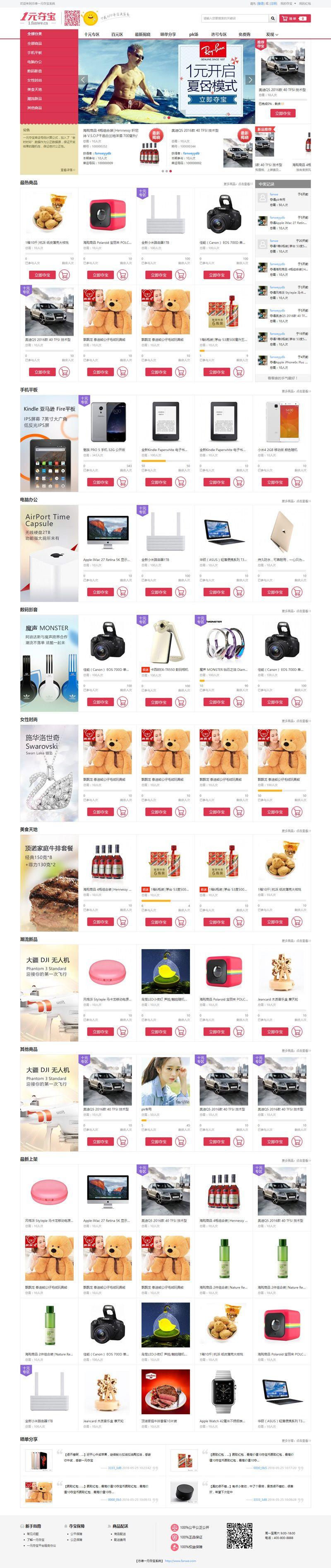This screenshot has height=1568, width=331.
Task: Show previous banner with left arrow
Action: pos(84,80)
